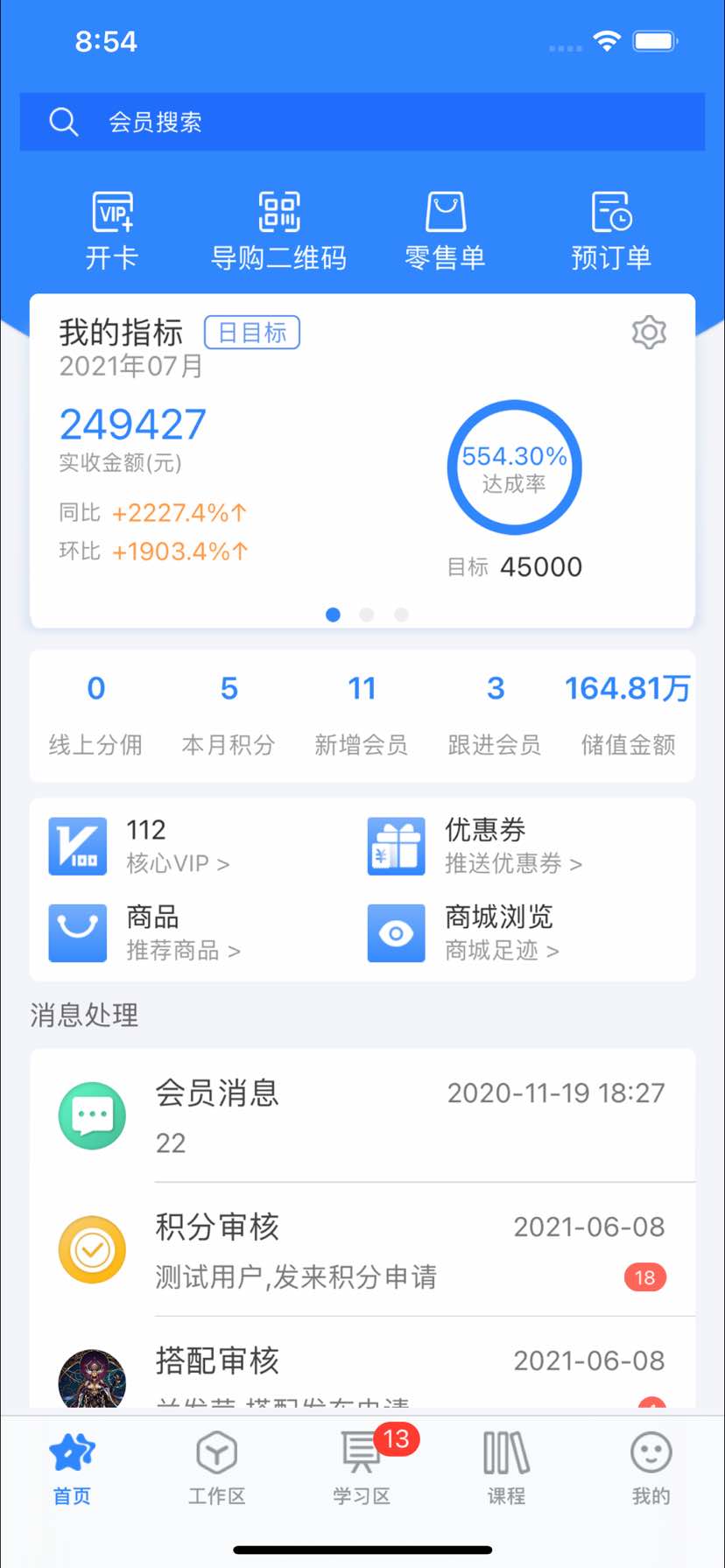
Task: View 储值金额 stored value details
Action: pyautogui.click(x=628, y=714)
